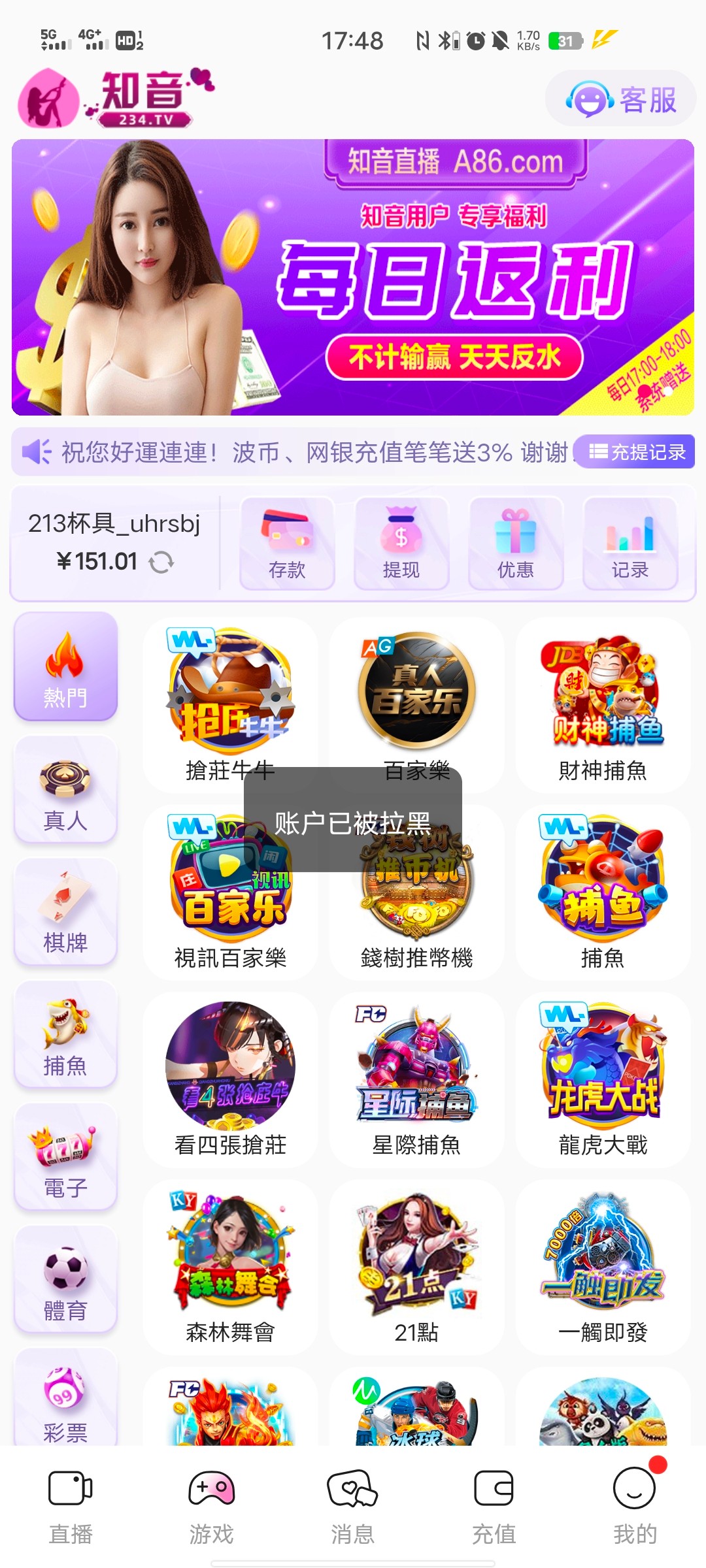Open the 优惠 promotions
This screenshot has height=1568, width=706.
[516, 544]
